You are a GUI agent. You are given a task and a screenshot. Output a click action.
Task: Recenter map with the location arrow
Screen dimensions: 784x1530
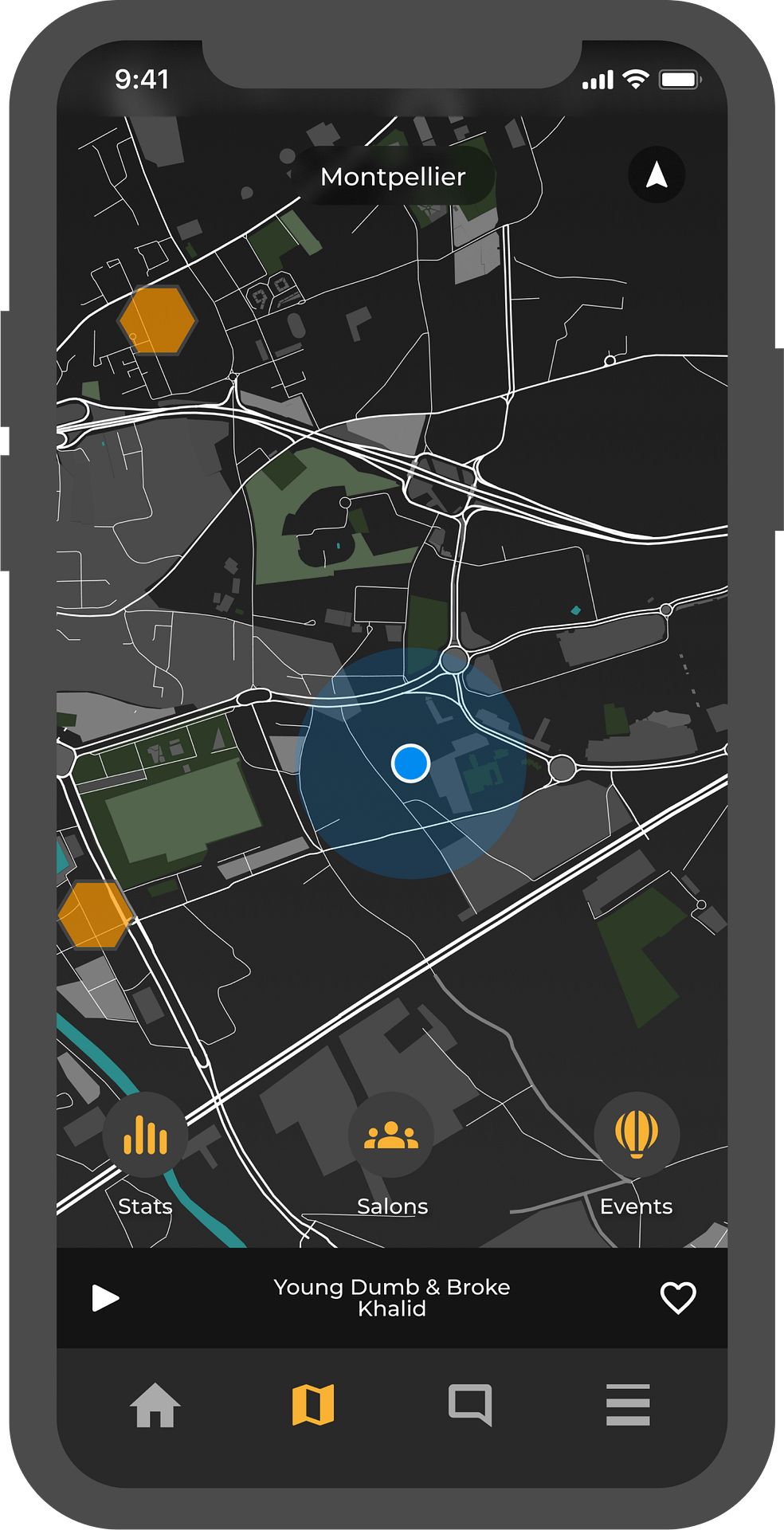click(x=657, y=175)
